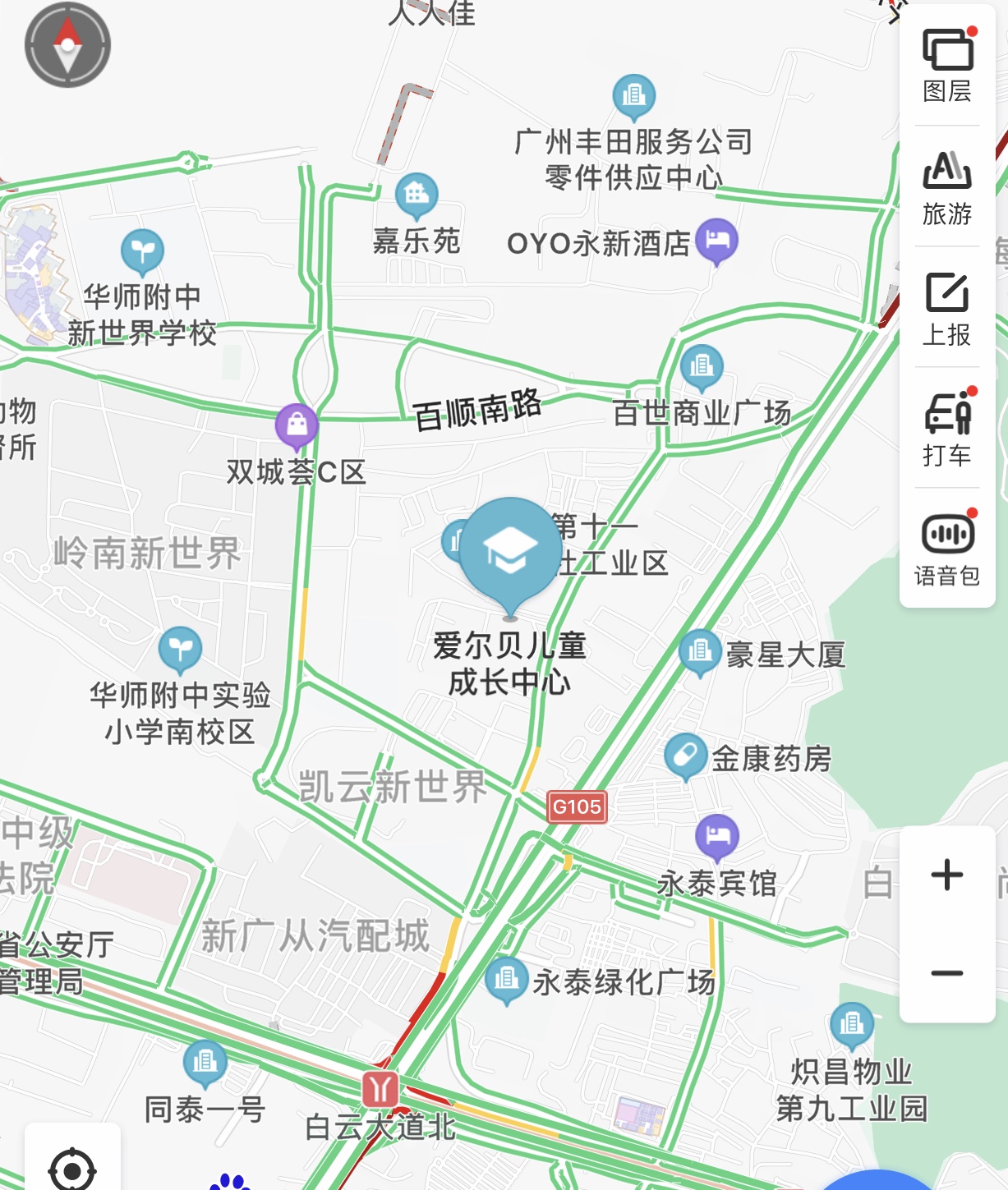Select the 华师附中新世界学校 marker
Viewport: 1008px width, 1190px height.
tap(142, 250)
